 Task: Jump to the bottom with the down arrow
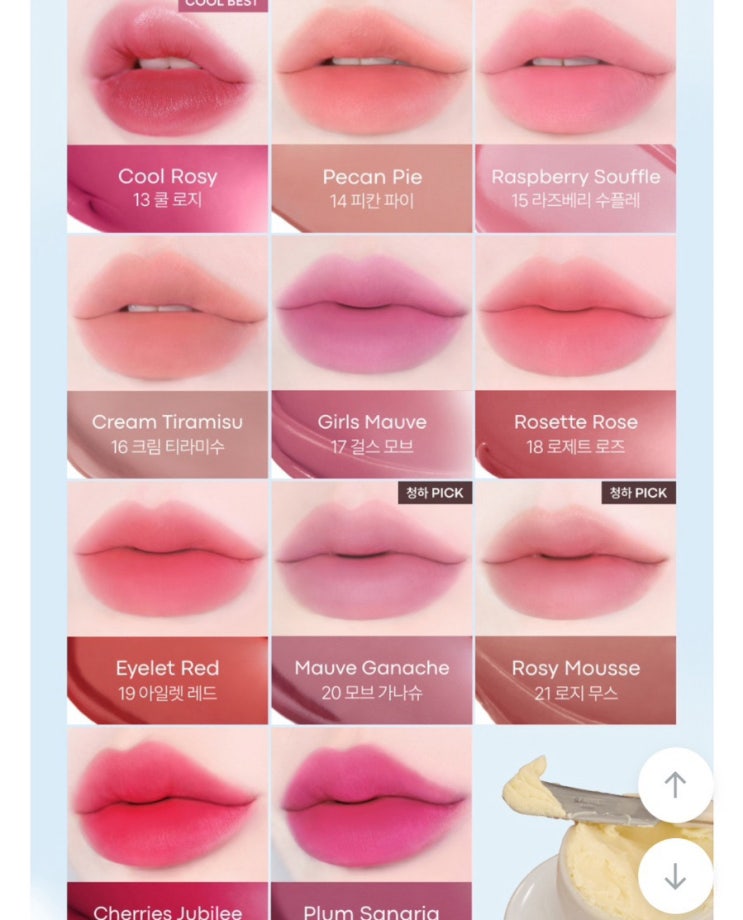pos(676,875)
